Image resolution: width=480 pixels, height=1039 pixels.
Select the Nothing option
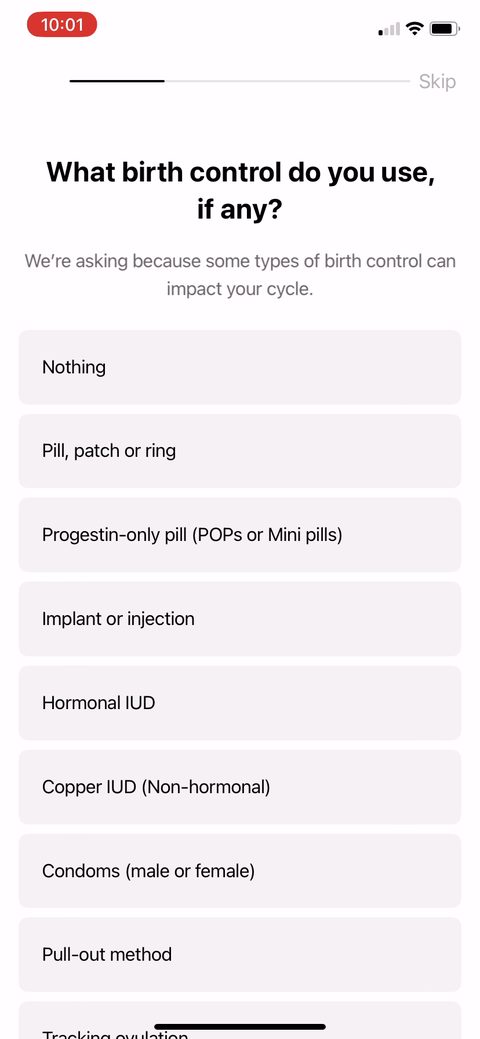[x=240, y=367]
